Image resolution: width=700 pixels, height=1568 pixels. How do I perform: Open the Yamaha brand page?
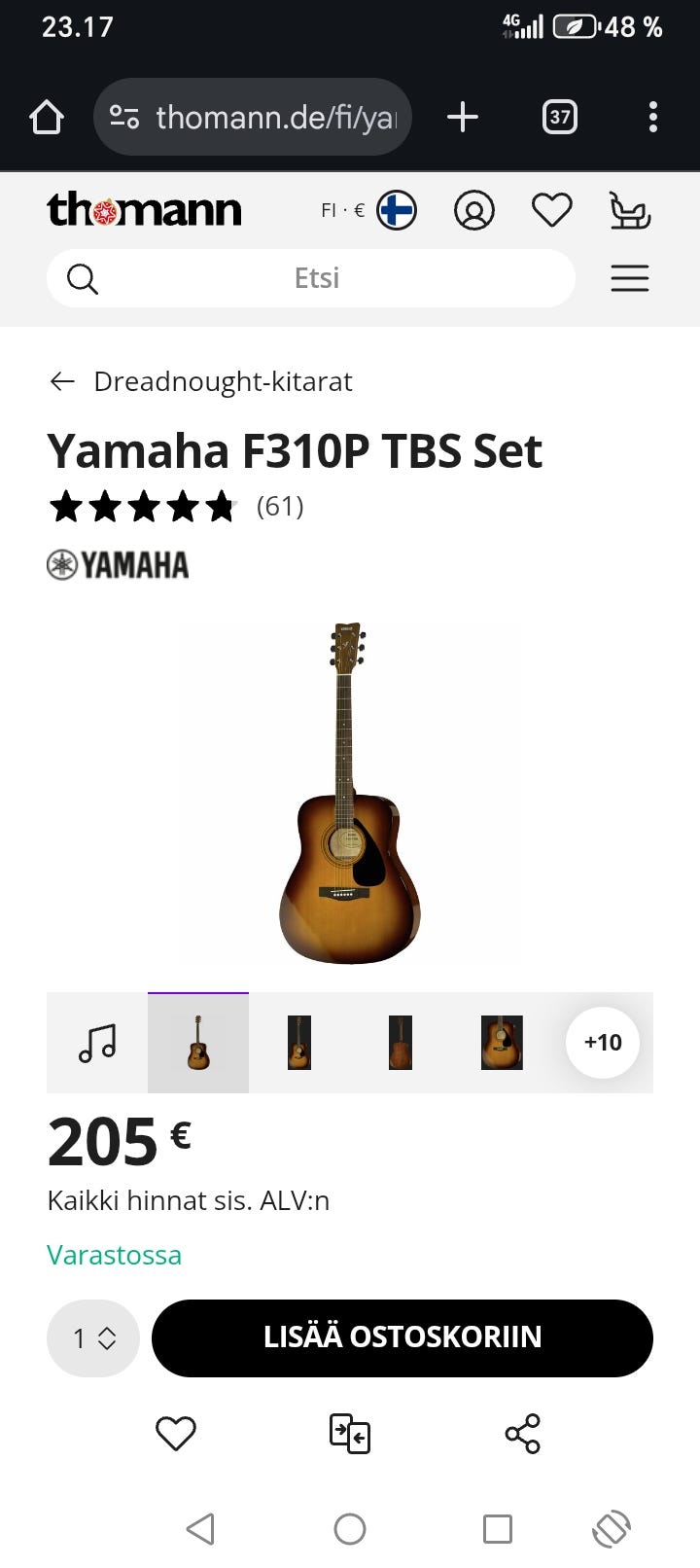point(118,565)
